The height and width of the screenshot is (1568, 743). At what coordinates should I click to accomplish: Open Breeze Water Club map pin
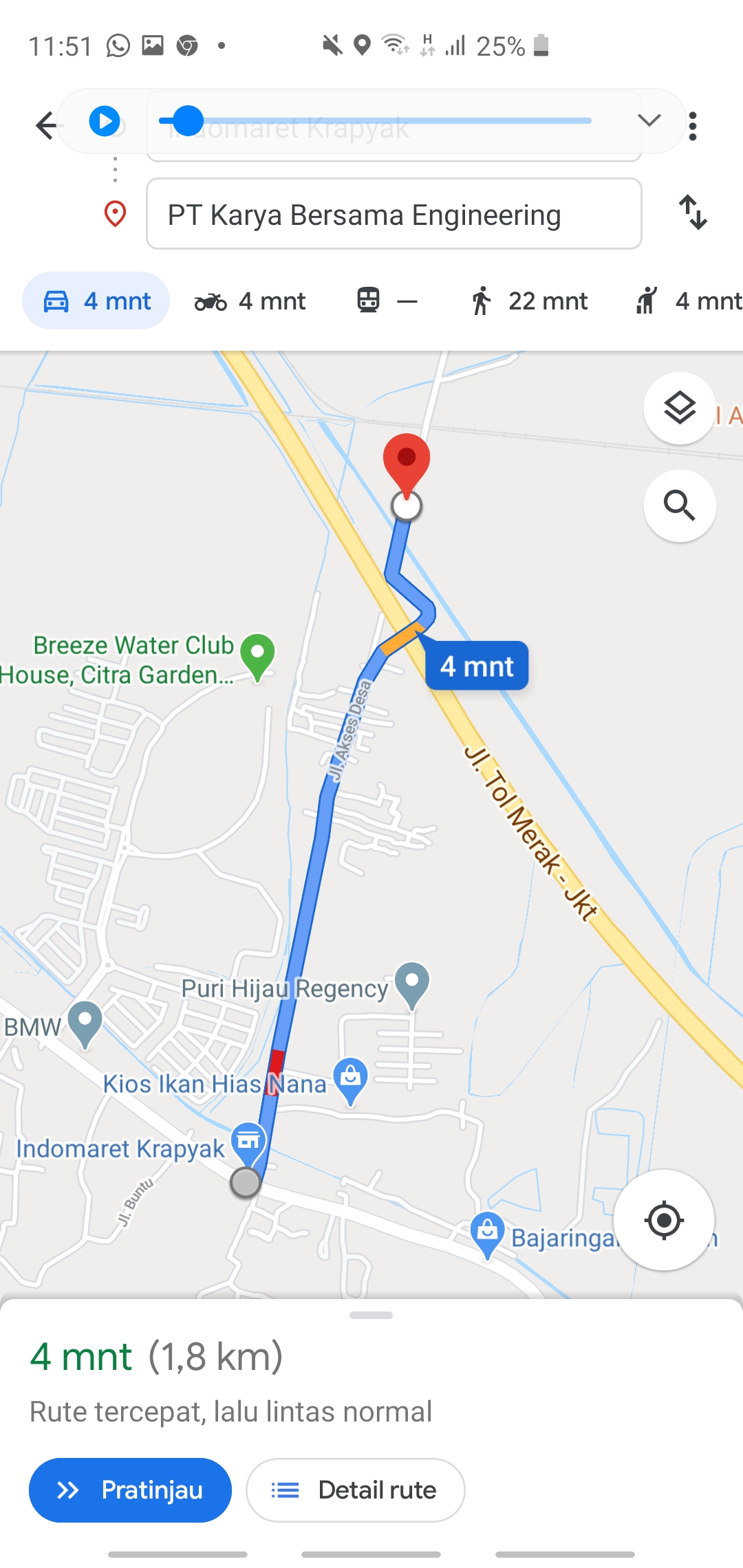click(258, 656)
